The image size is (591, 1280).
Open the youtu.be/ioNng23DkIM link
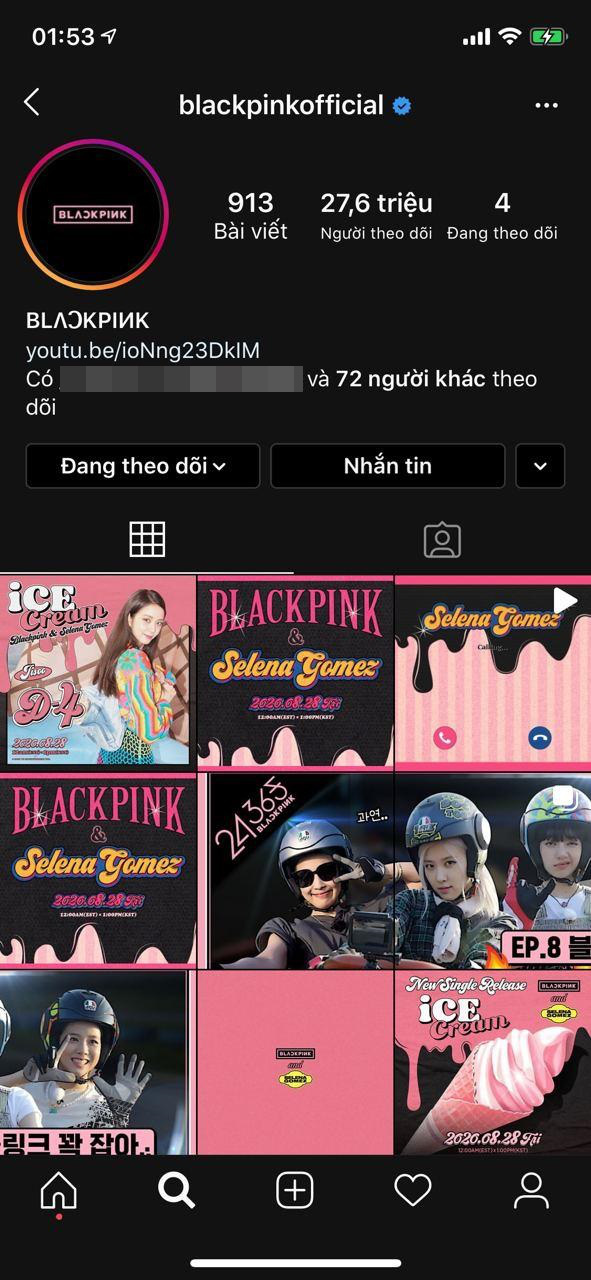point(143,351)
